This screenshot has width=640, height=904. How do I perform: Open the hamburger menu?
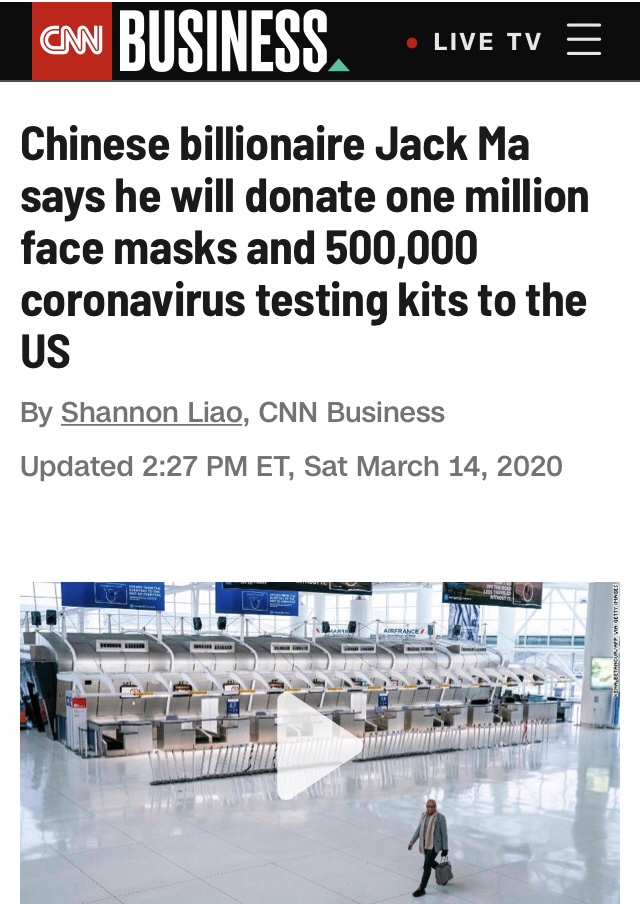(x=583, y=41)
